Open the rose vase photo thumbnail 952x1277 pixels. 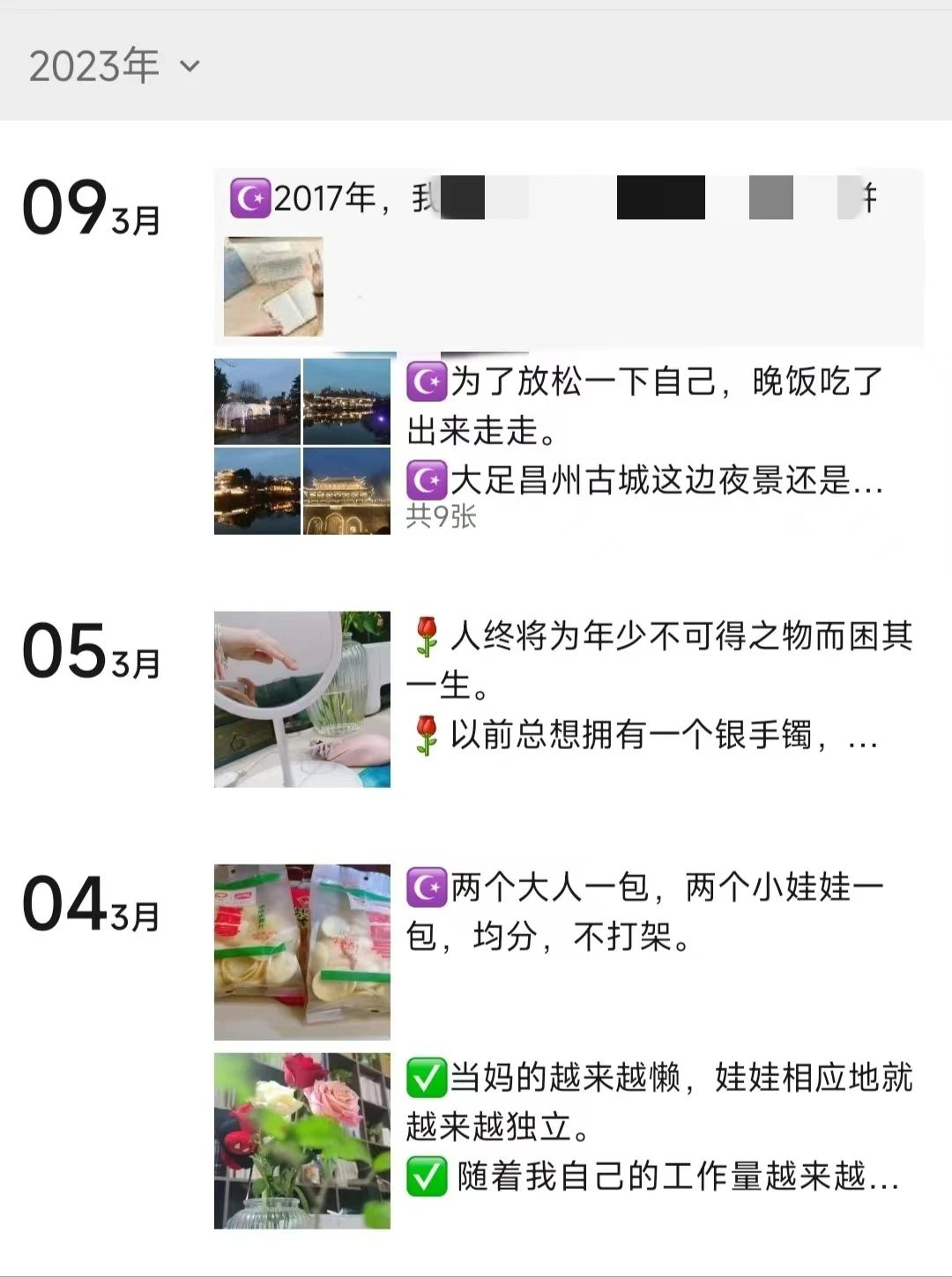301,1140
